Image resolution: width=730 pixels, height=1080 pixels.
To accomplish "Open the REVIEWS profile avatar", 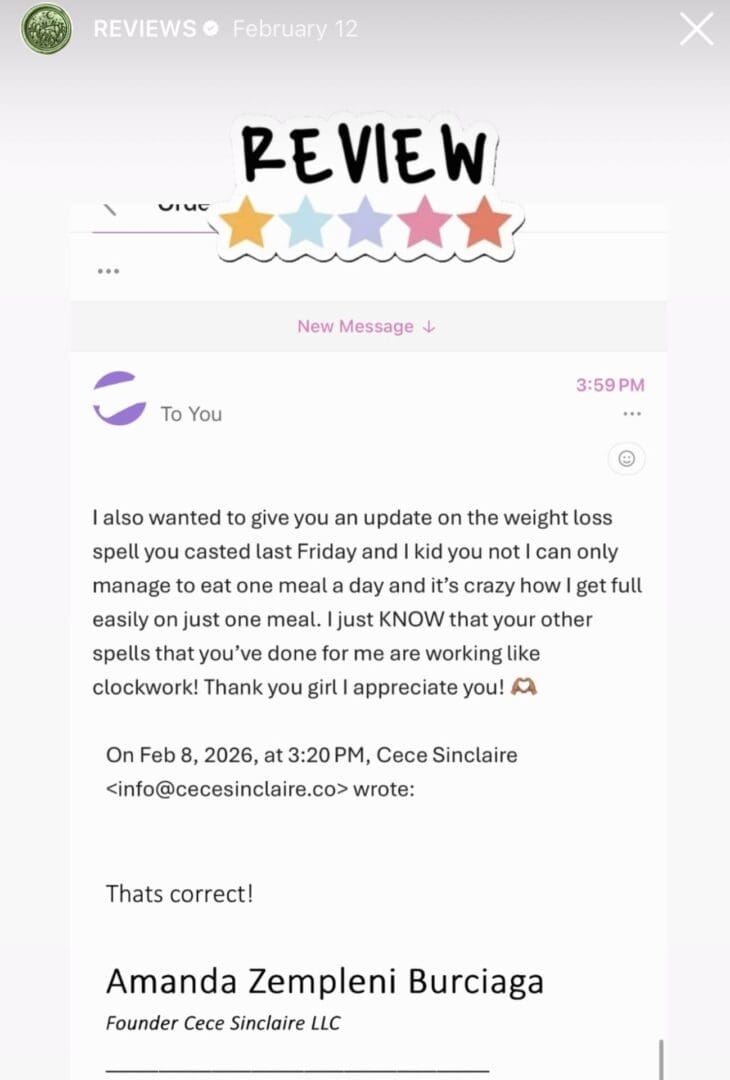I will click(46, 29).
